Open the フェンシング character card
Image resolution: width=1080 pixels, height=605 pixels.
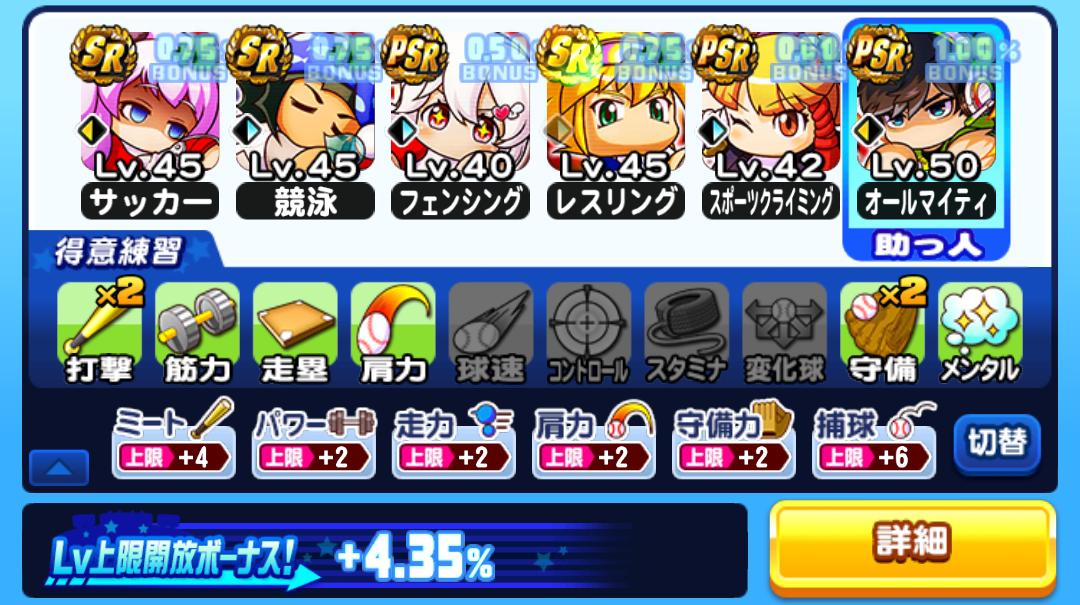[459, 125]
